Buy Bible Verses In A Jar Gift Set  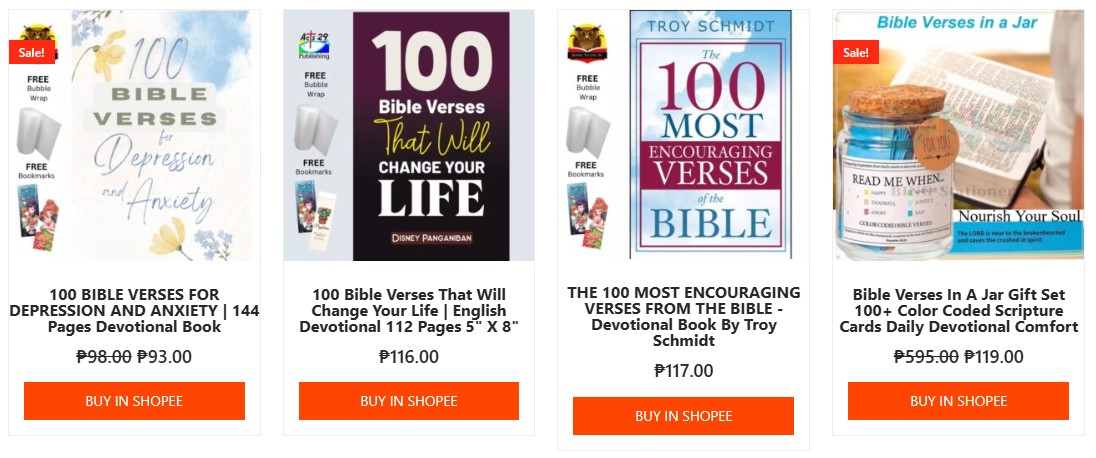click(958, 401)
